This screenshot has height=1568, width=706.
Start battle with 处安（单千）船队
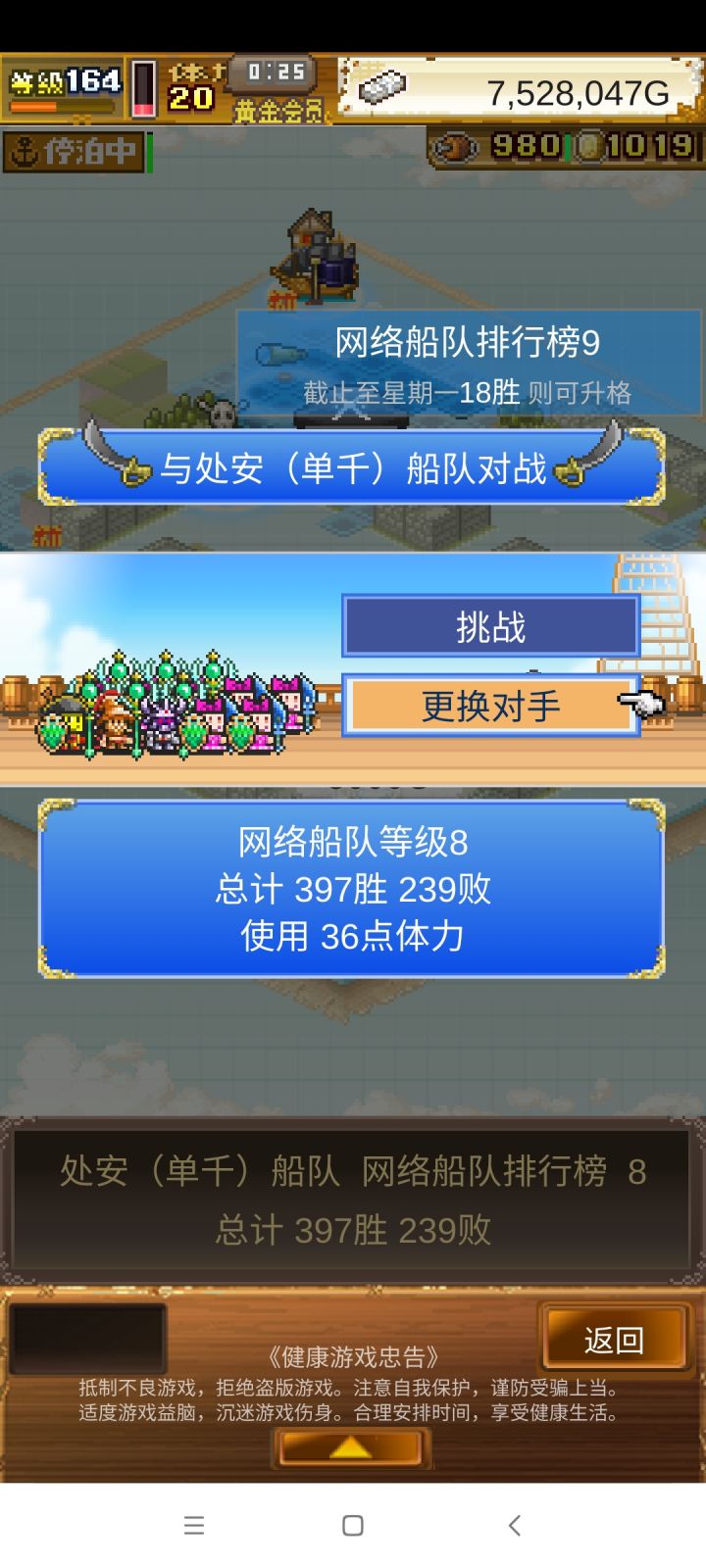(x=353, y=467)
